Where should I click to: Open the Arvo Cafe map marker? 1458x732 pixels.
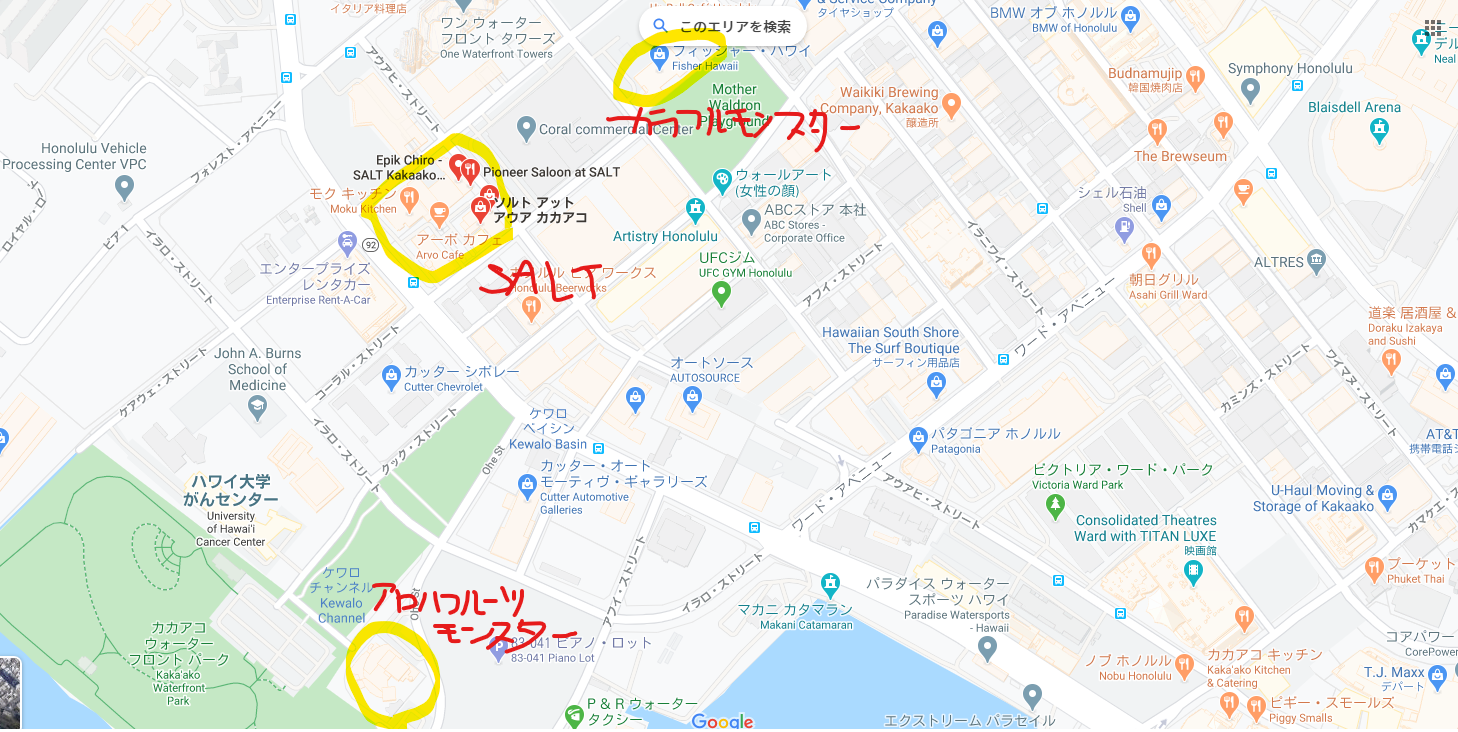[x=439, y=211]
